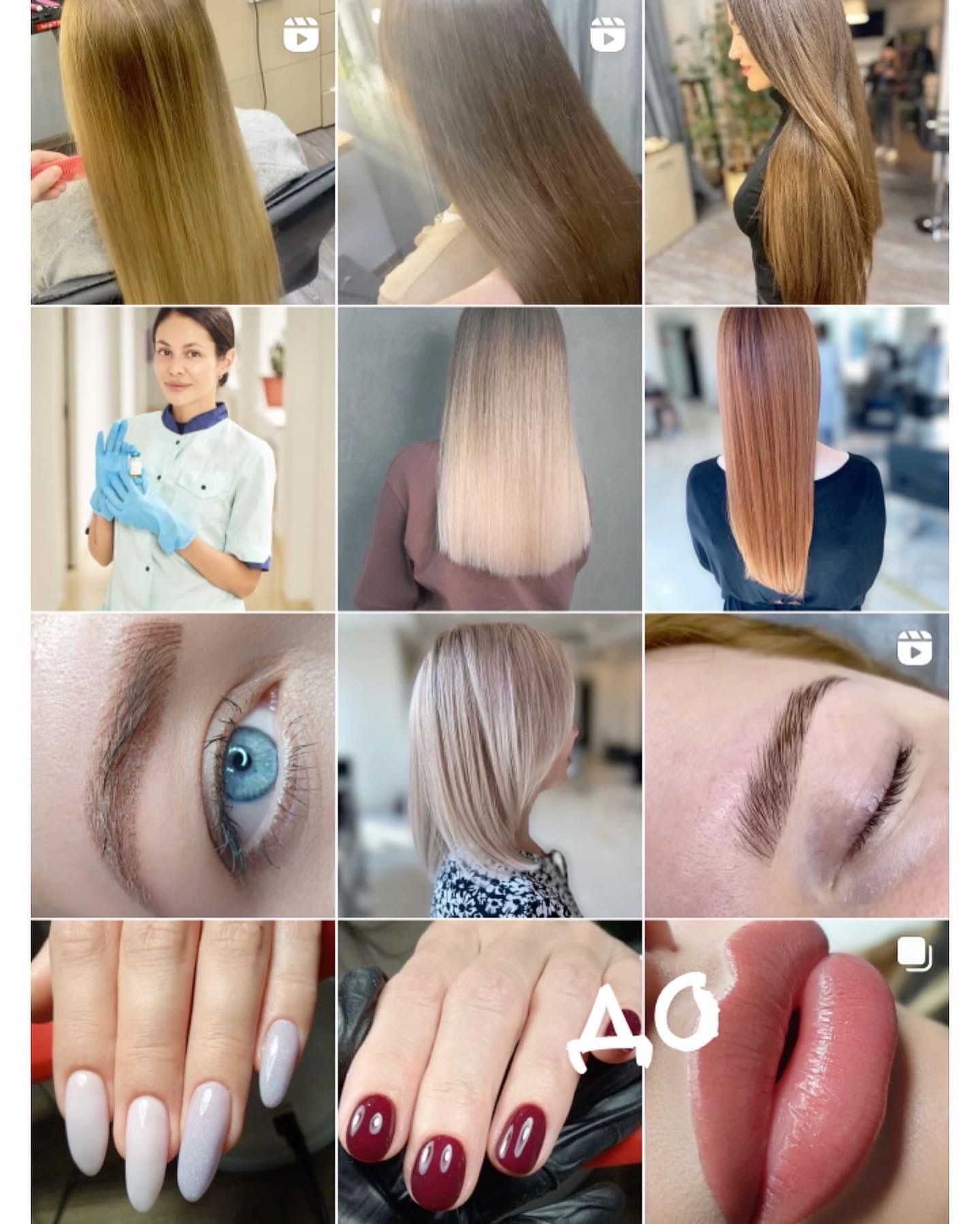Screen dimensions: 980x1224
Task: Open the post of woman in blue gloves
Action: [182, 458]
